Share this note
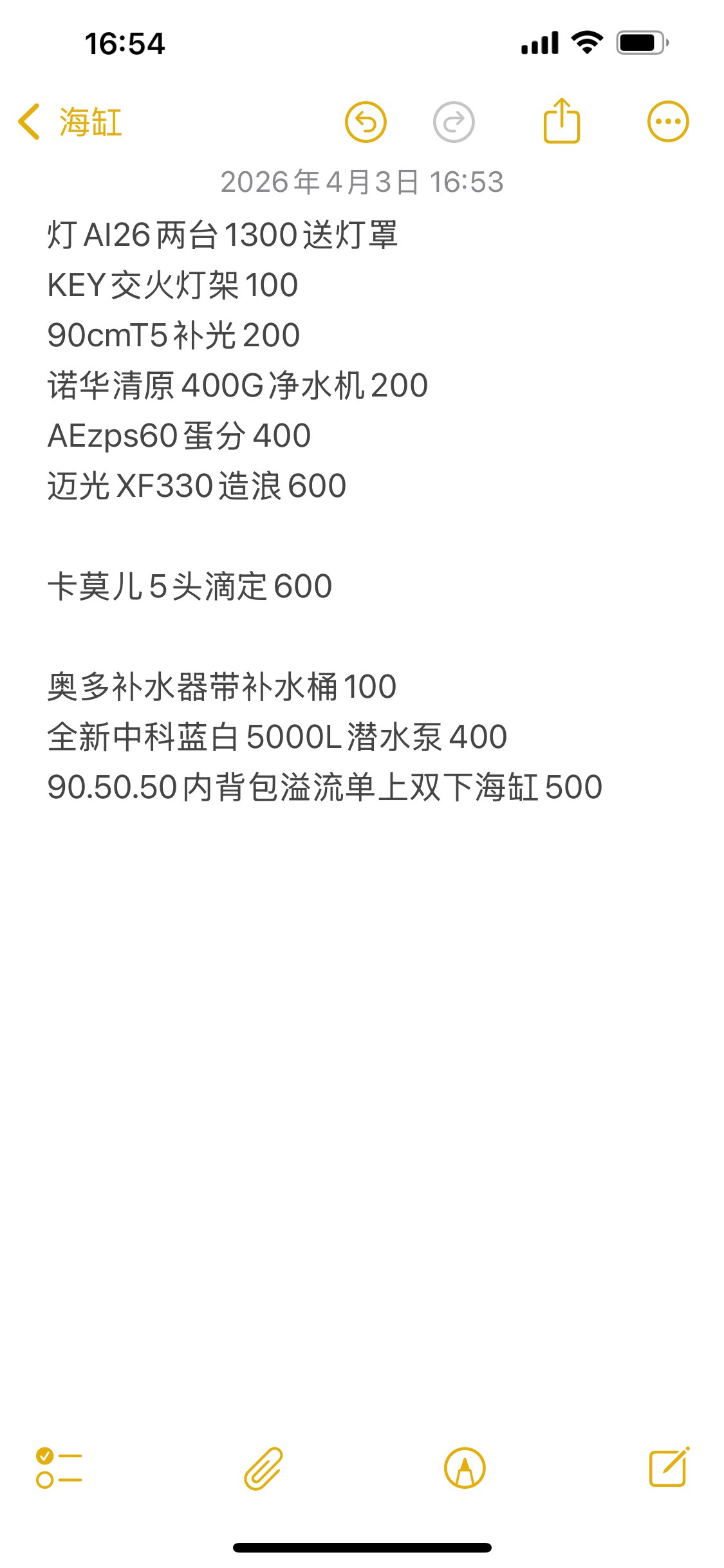This screenshot has width=724, height=1568. point(562,121)
